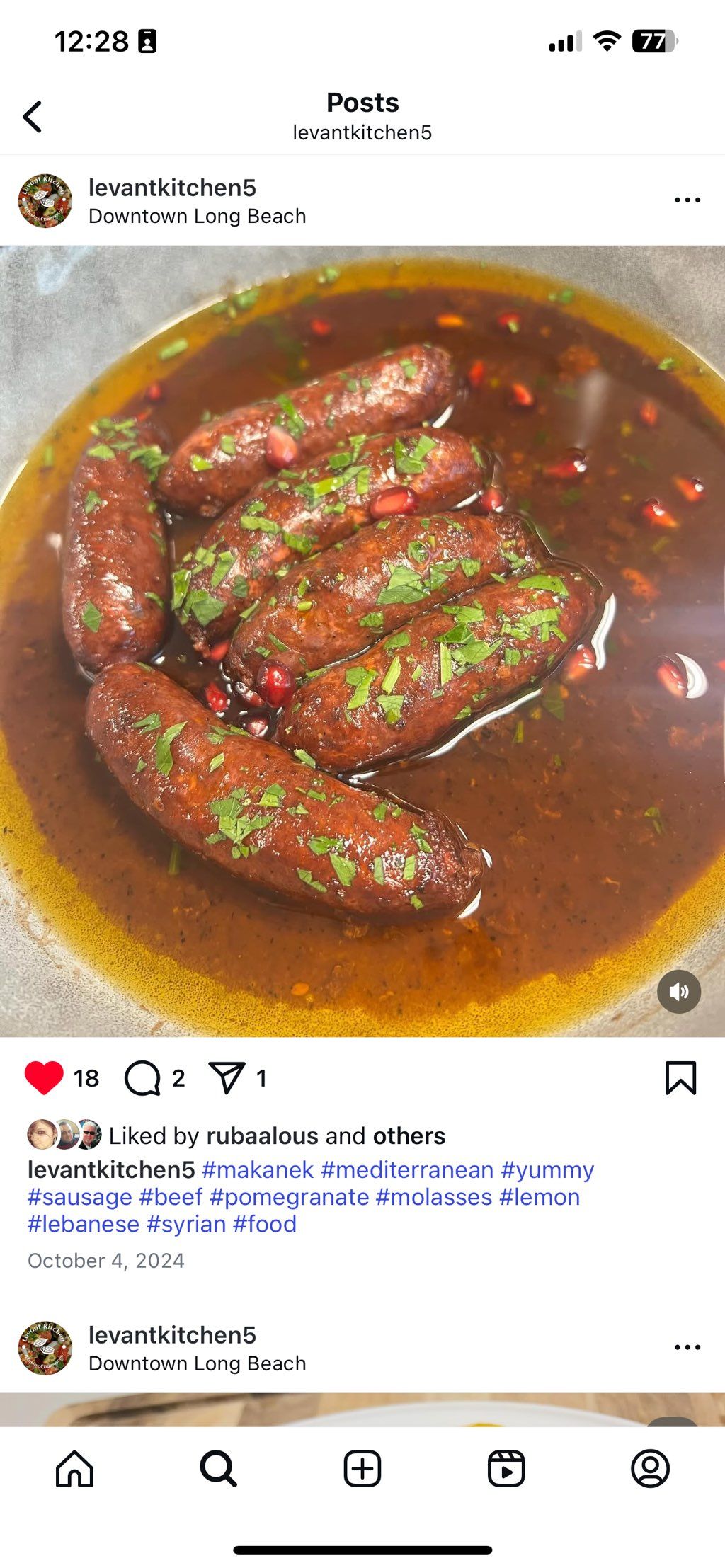Screen dimensions: 725x1568
Task: Bookmark the makanek sausage post
Action: pyautogui.click(x=680, y=1078)
